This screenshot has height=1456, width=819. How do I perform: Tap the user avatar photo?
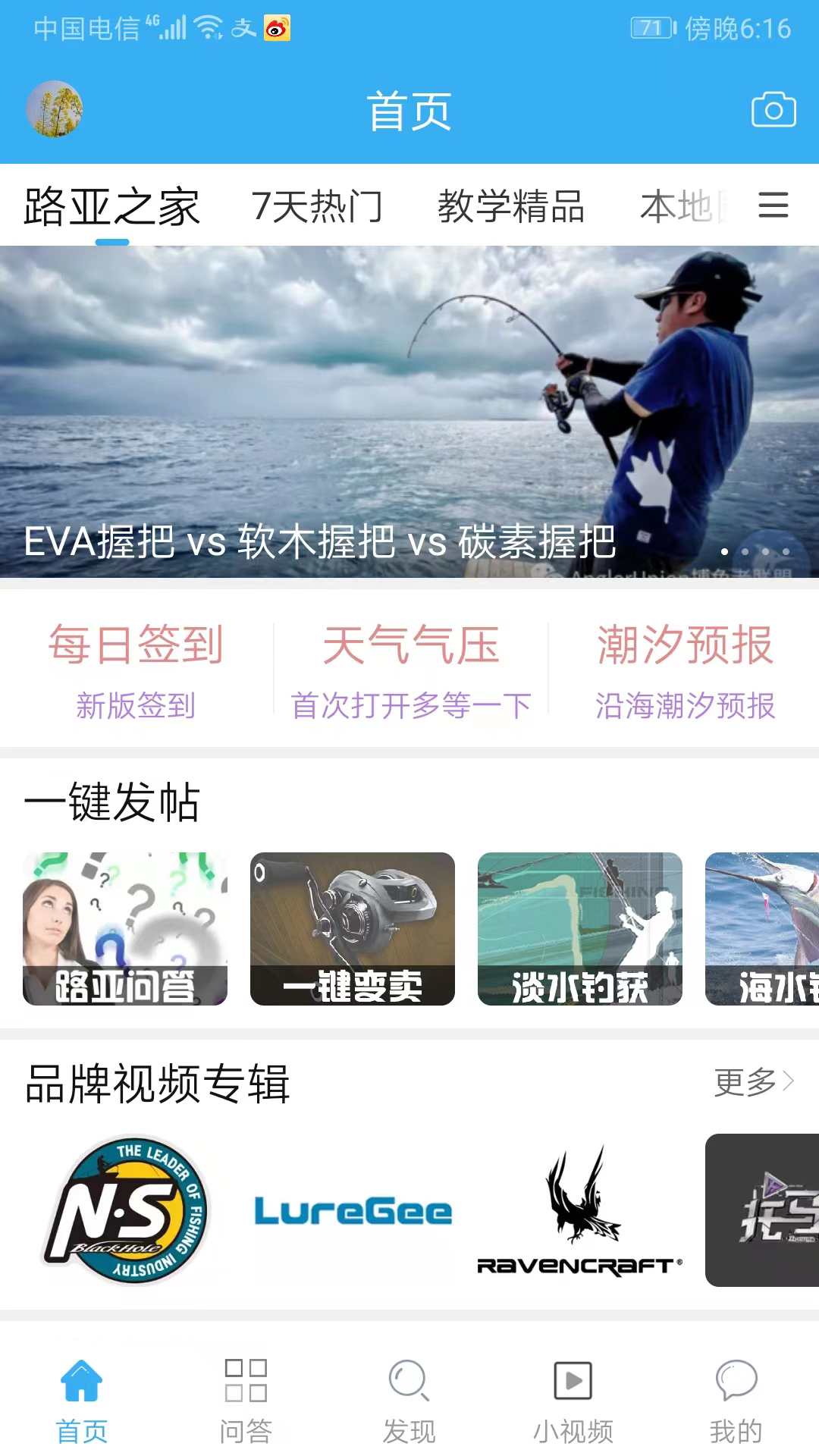pyautogui.click(x=53, y=110)
